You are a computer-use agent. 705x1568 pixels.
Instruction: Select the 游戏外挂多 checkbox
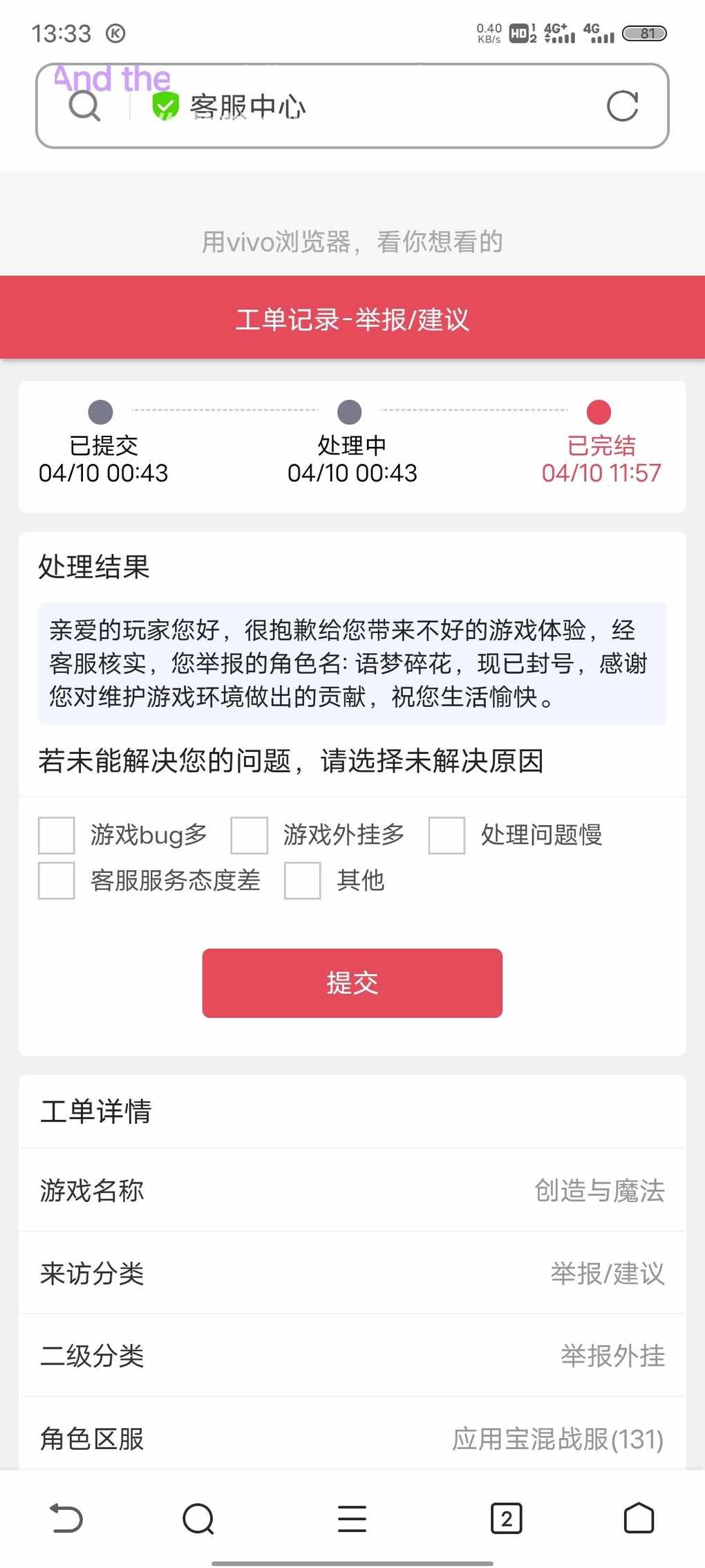pyautogui.click(x=249, y=836)
